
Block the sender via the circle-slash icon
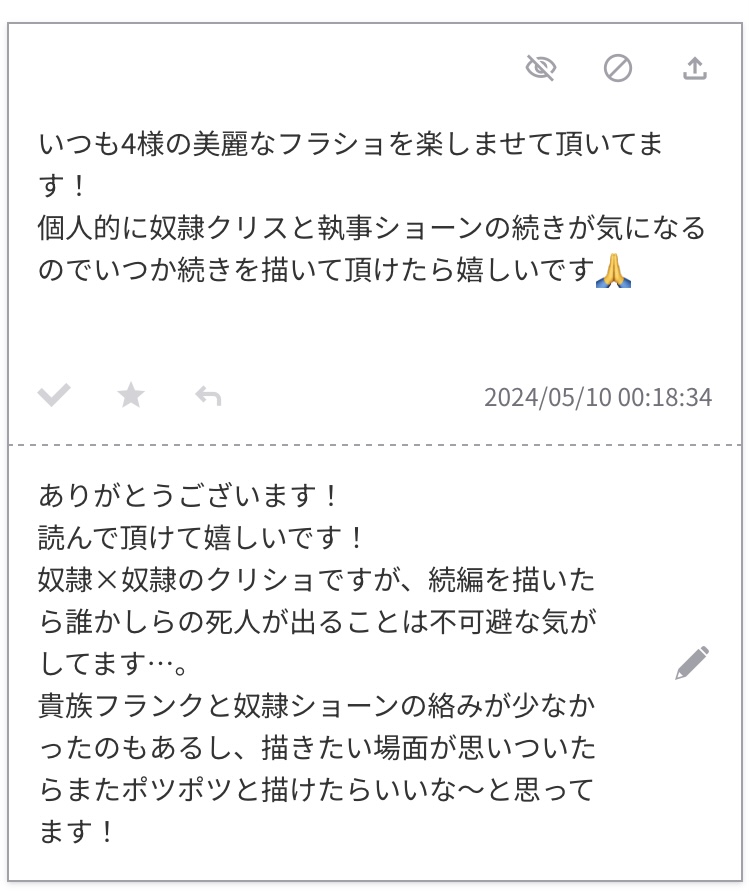618,68
